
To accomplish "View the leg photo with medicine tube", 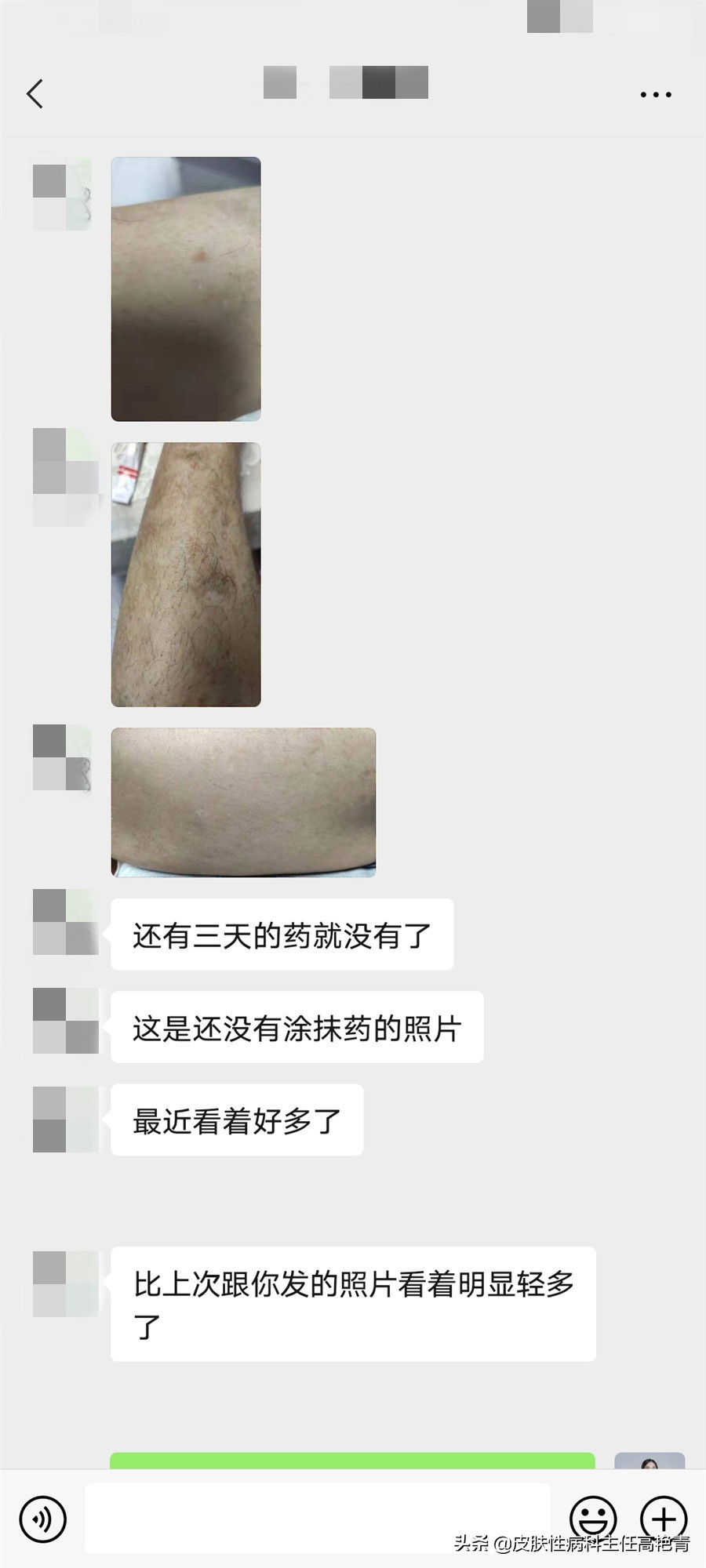I will 186,575.
